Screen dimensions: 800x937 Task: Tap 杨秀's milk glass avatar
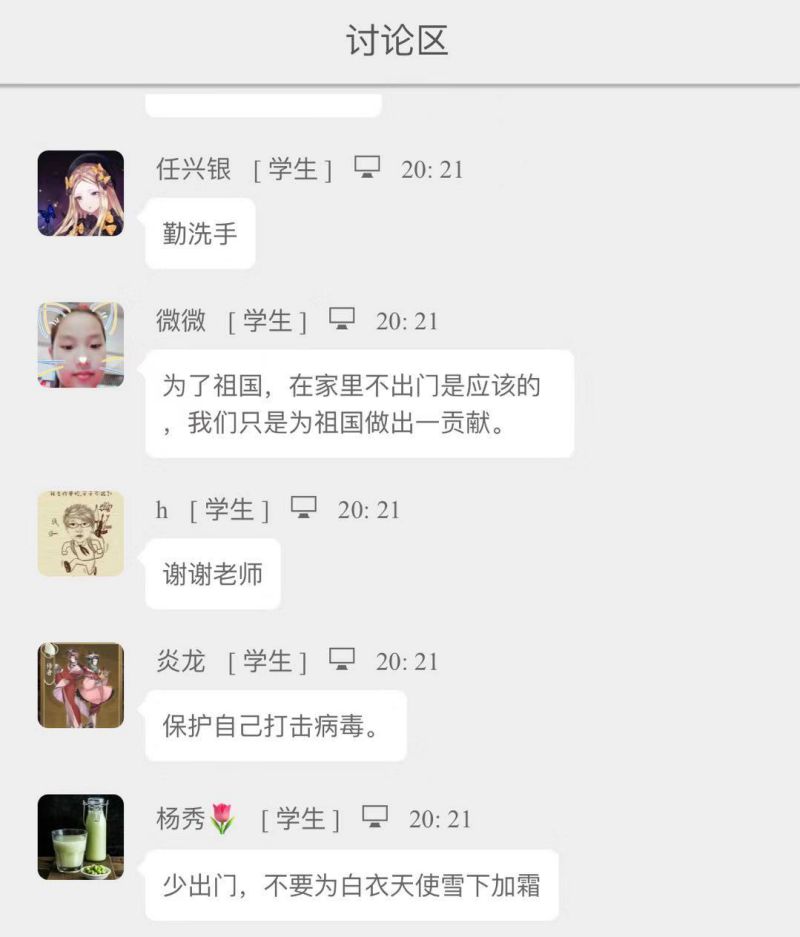click(81, 837)
